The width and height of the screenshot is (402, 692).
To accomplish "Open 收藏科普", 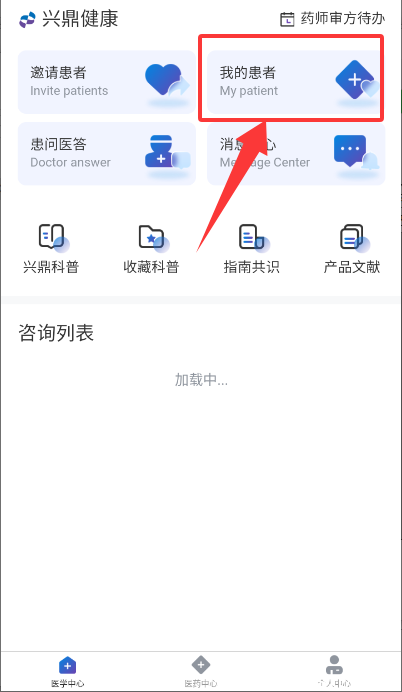I will [151, 249].
